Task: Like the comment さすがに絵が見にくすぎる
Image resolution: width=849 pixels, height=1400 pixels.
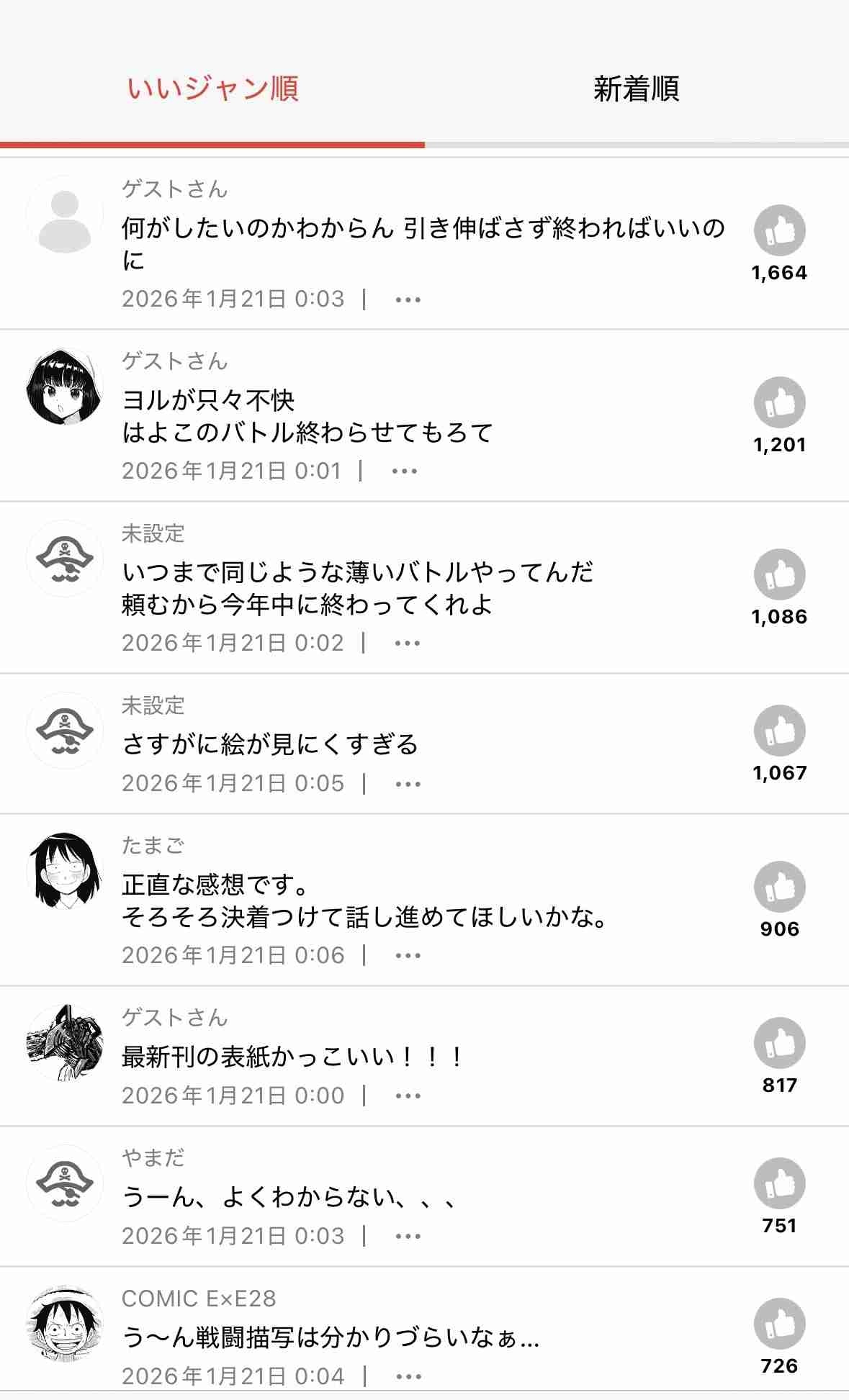Action: [x=779, y=731]
